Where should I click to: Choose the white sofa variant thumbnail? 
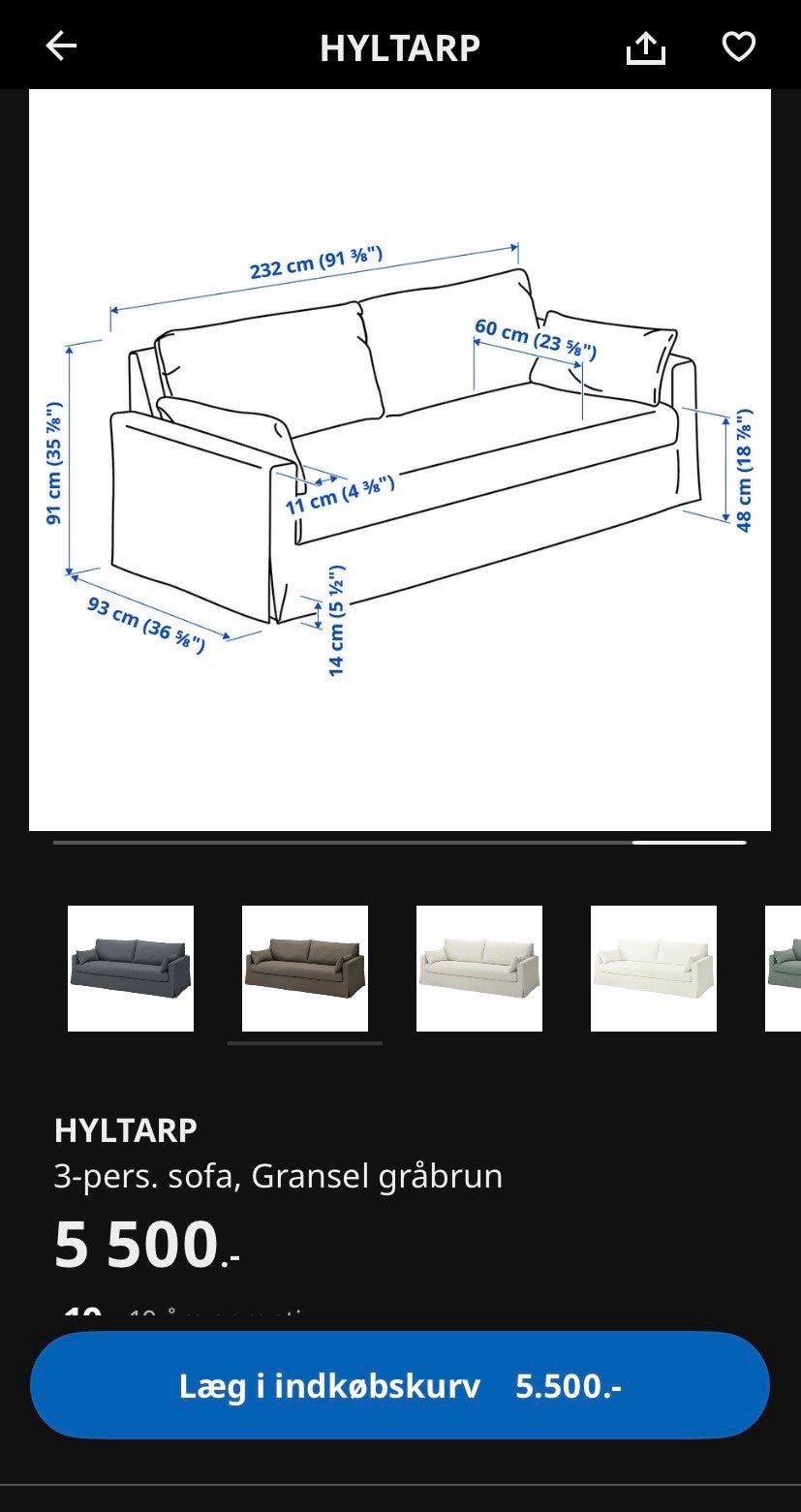point(654,969)
